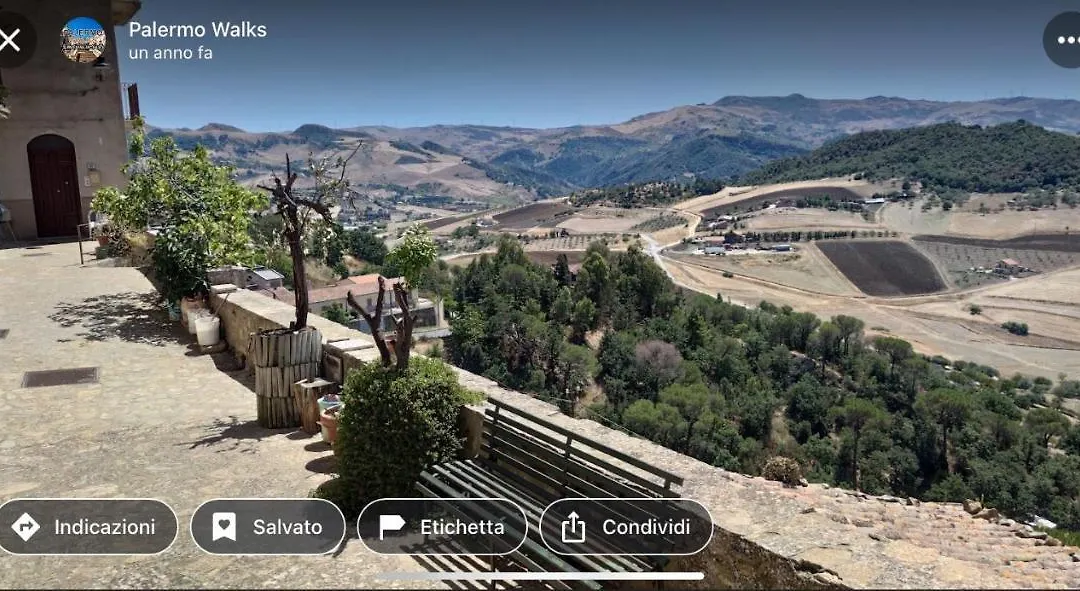Viewport: 1080px width, 591px height.
Task: Open the three-dot overflow menu
Action: click(1066, 40)
